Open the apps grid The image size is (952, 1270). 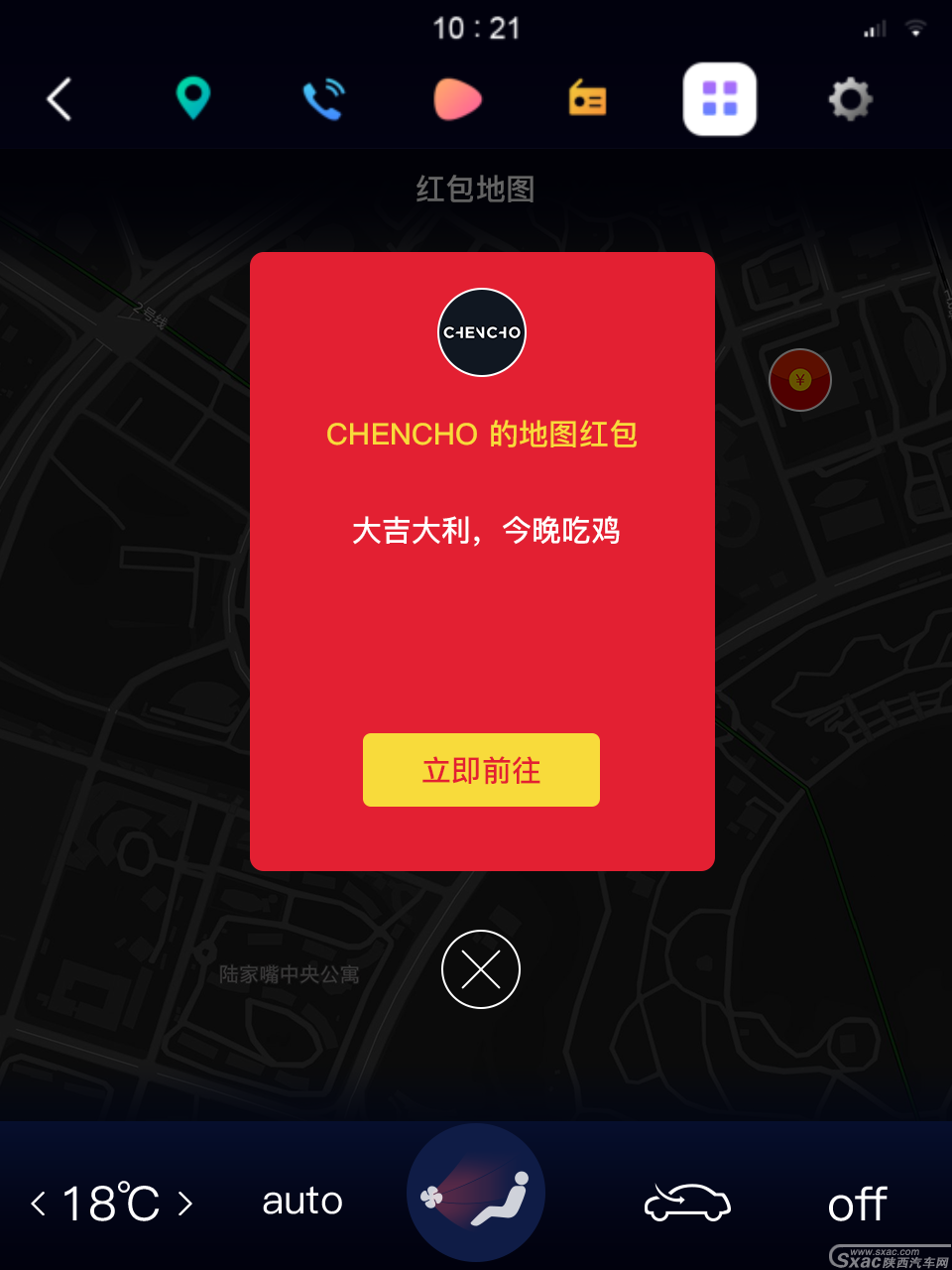coord(719,99)
